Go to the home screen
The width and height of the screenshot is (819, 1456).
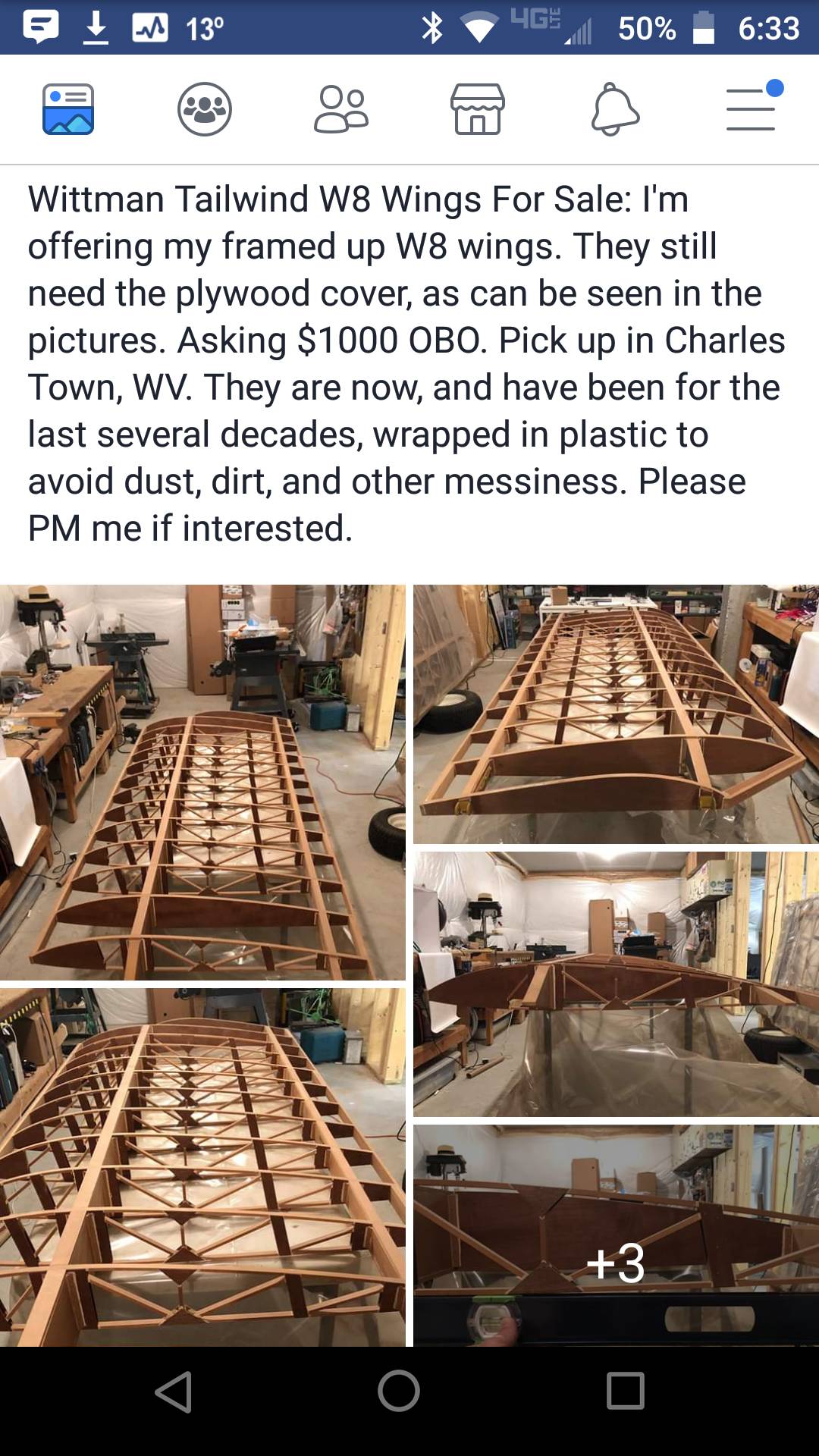(x=399, y=1392)
